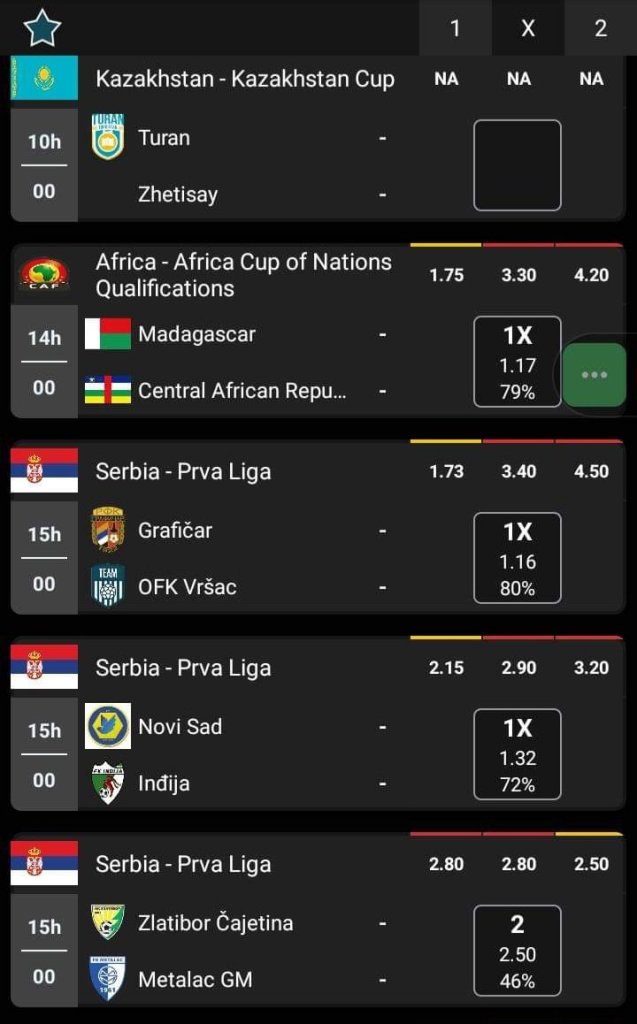Select the 1X 1.16 prediction box
Viewport: 637px width, 1024px height.
coord(517,558)
